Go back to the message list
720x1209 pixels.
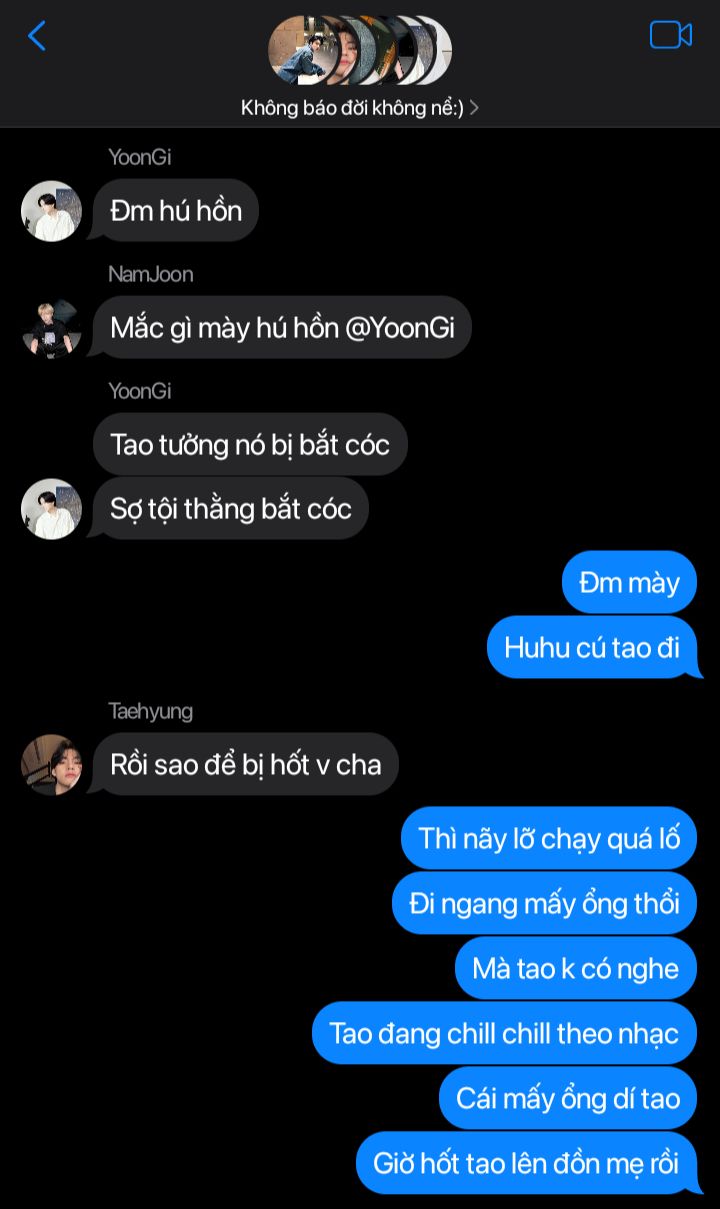click(37, 37)
